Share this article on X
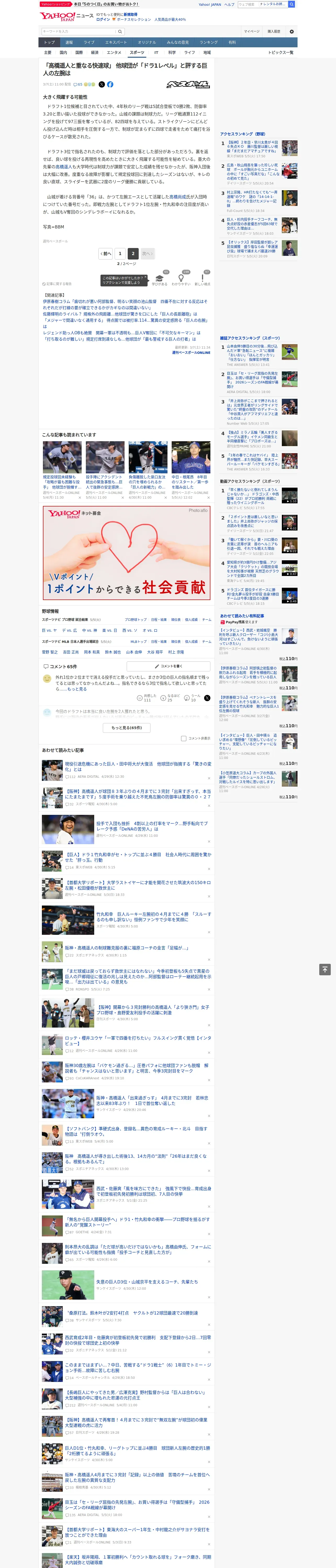 click(x=101, y=85)
